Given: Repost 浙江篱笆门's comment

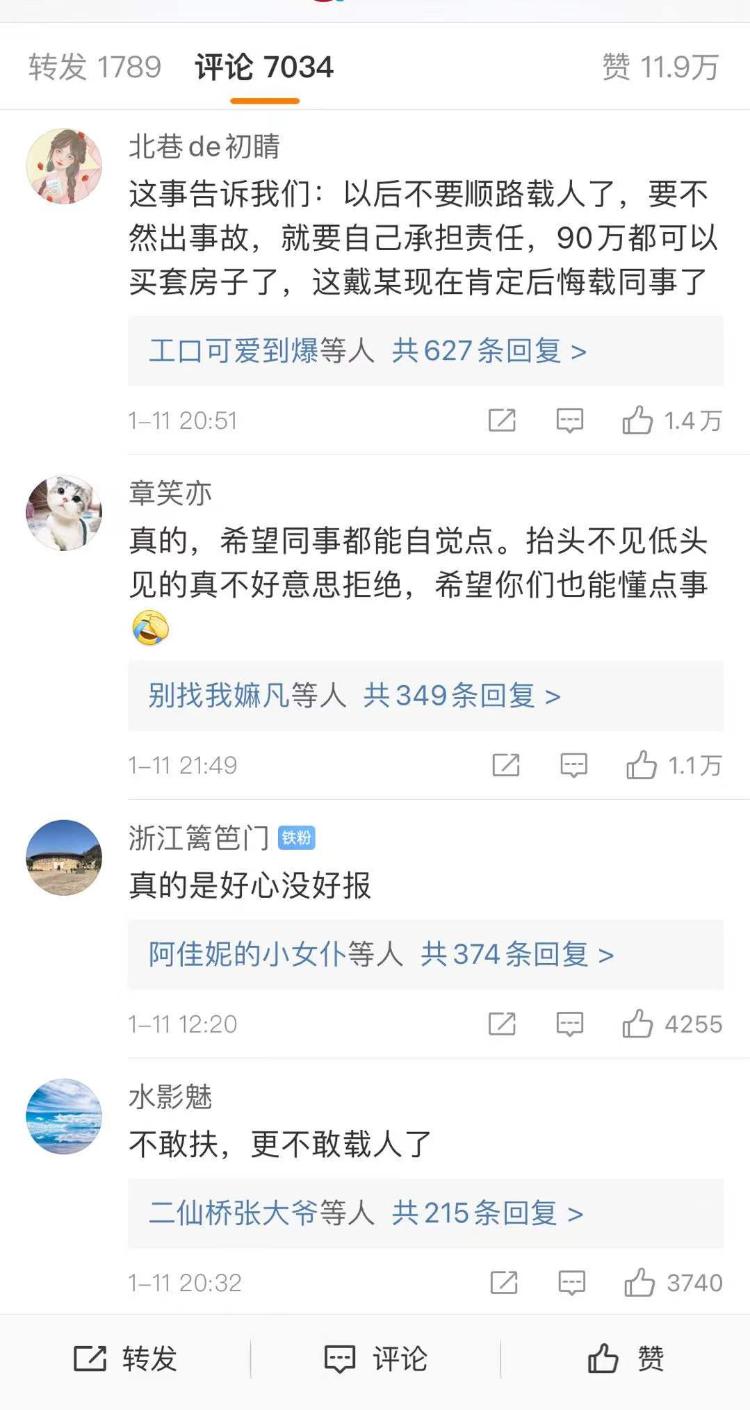Looking at the screenshot, I should coord(502,1024).
